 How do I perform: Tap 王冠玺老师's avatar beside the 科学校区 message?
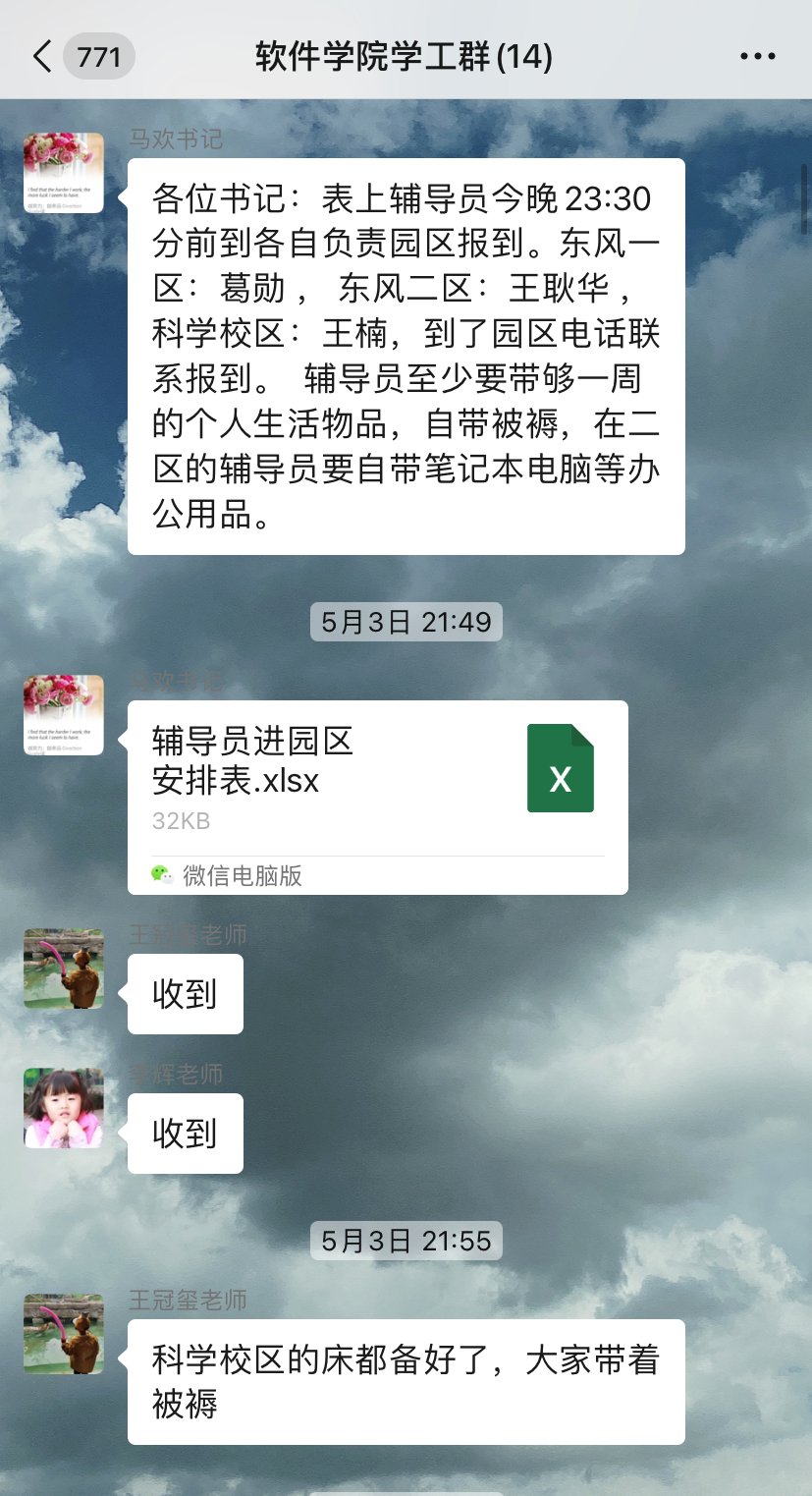tap(64, 1334)
